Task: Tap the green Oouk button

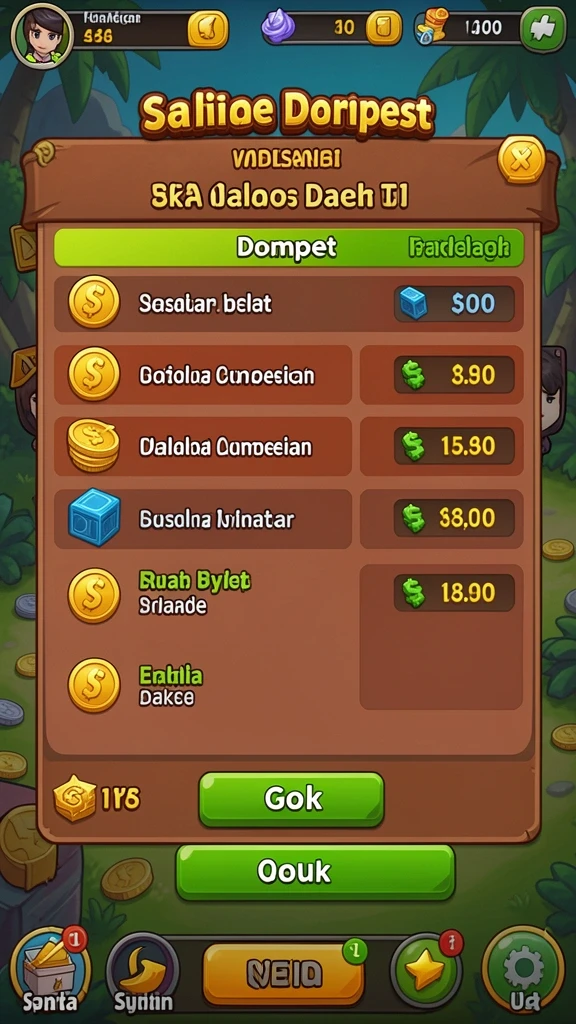Action: [315, 872]
